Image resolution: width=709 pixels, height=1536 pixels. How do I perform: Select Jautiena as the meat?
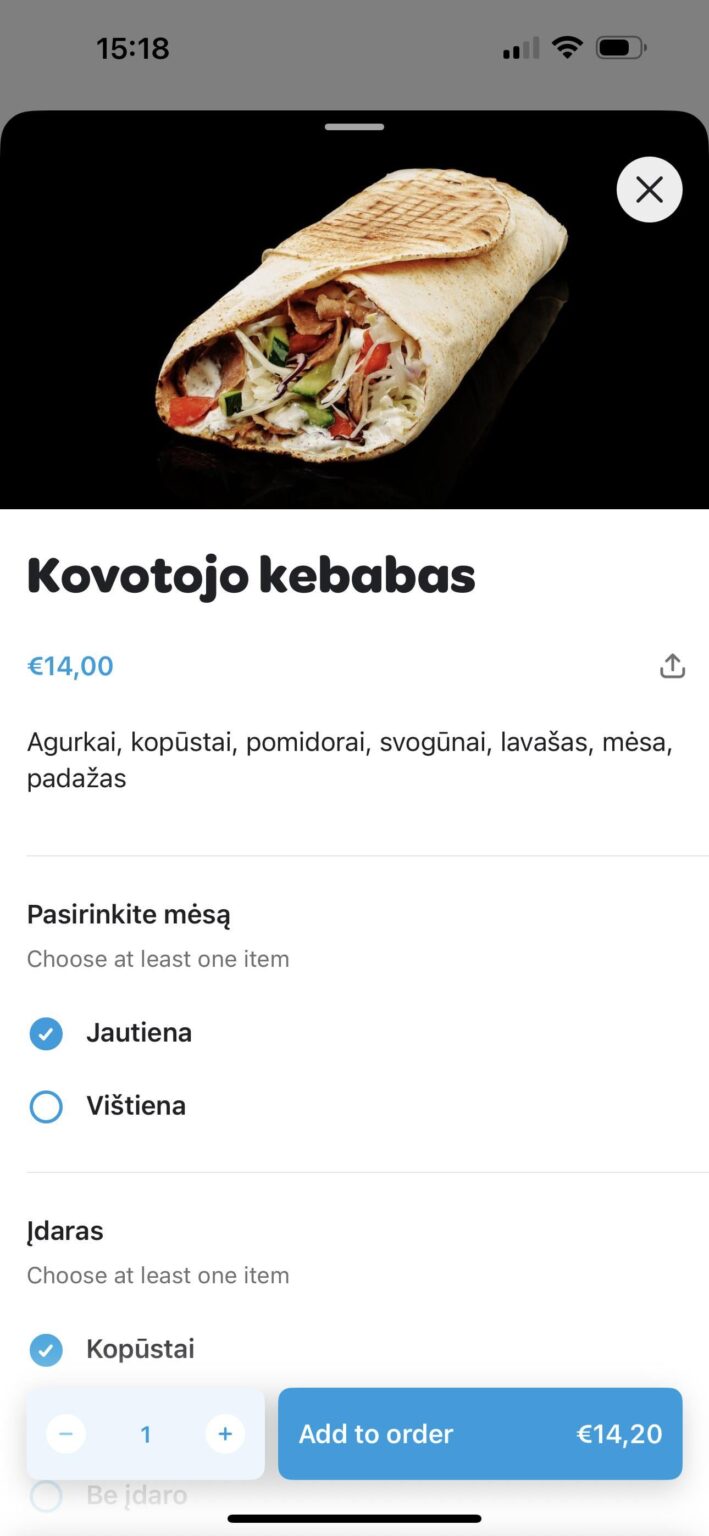click(46, 1033)
